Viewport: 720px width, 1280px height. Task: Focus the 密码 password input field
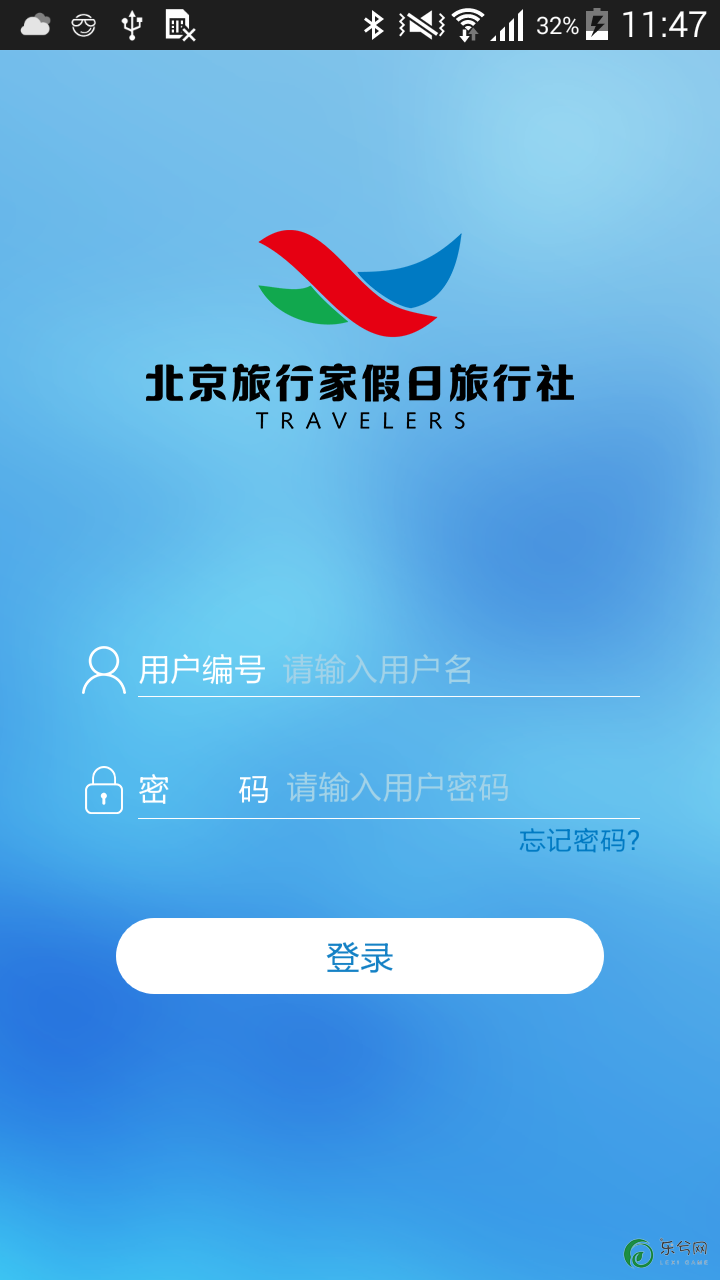(x=462, y=788)
